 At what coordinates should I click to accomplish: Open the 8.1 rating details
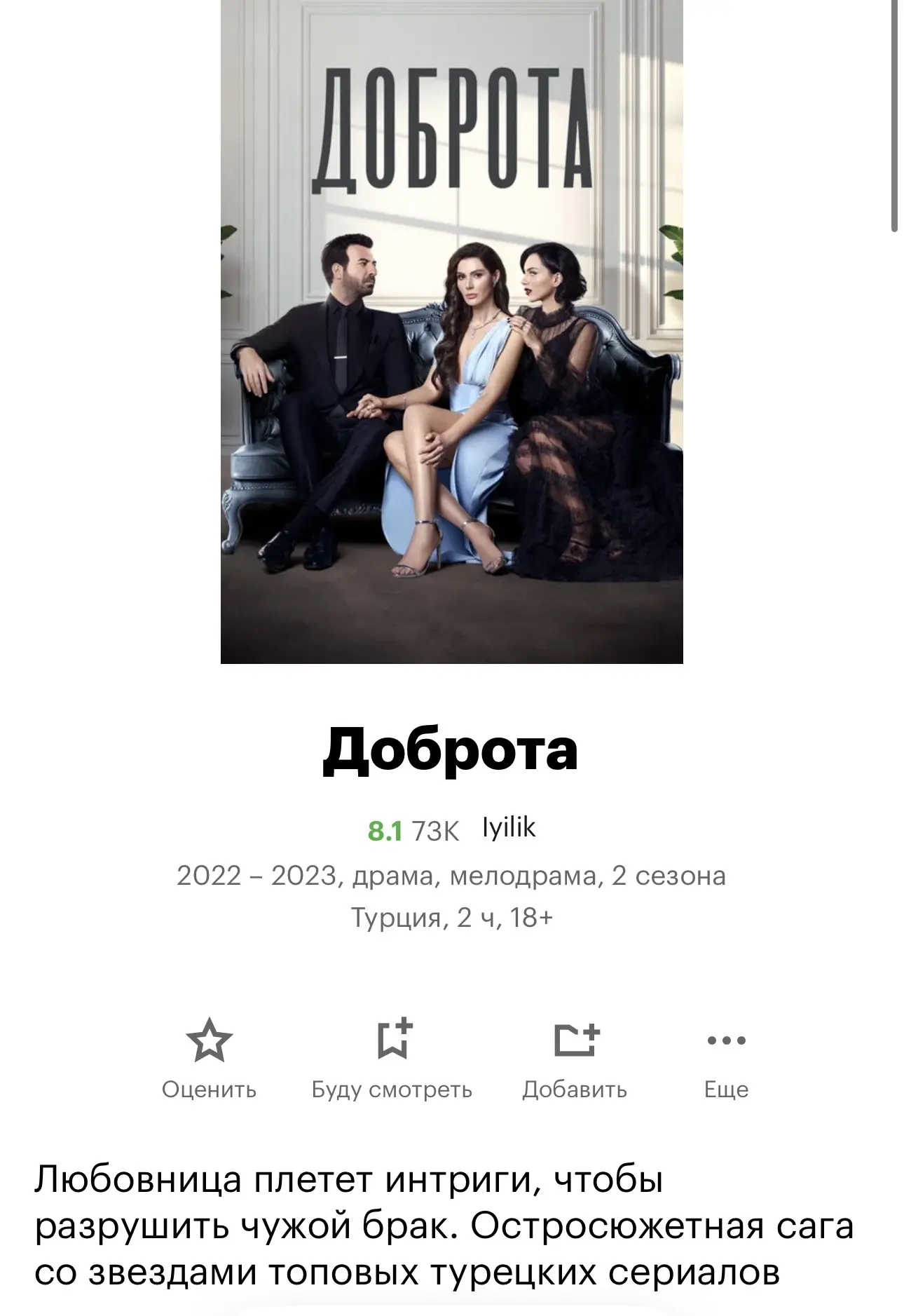[x=385, y=832]
